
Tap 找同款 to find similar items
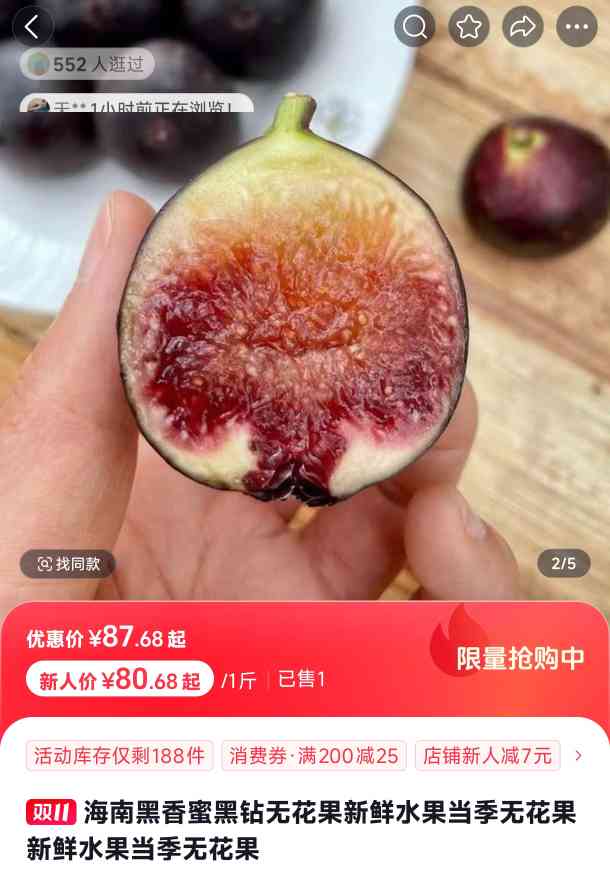[68, 564]
